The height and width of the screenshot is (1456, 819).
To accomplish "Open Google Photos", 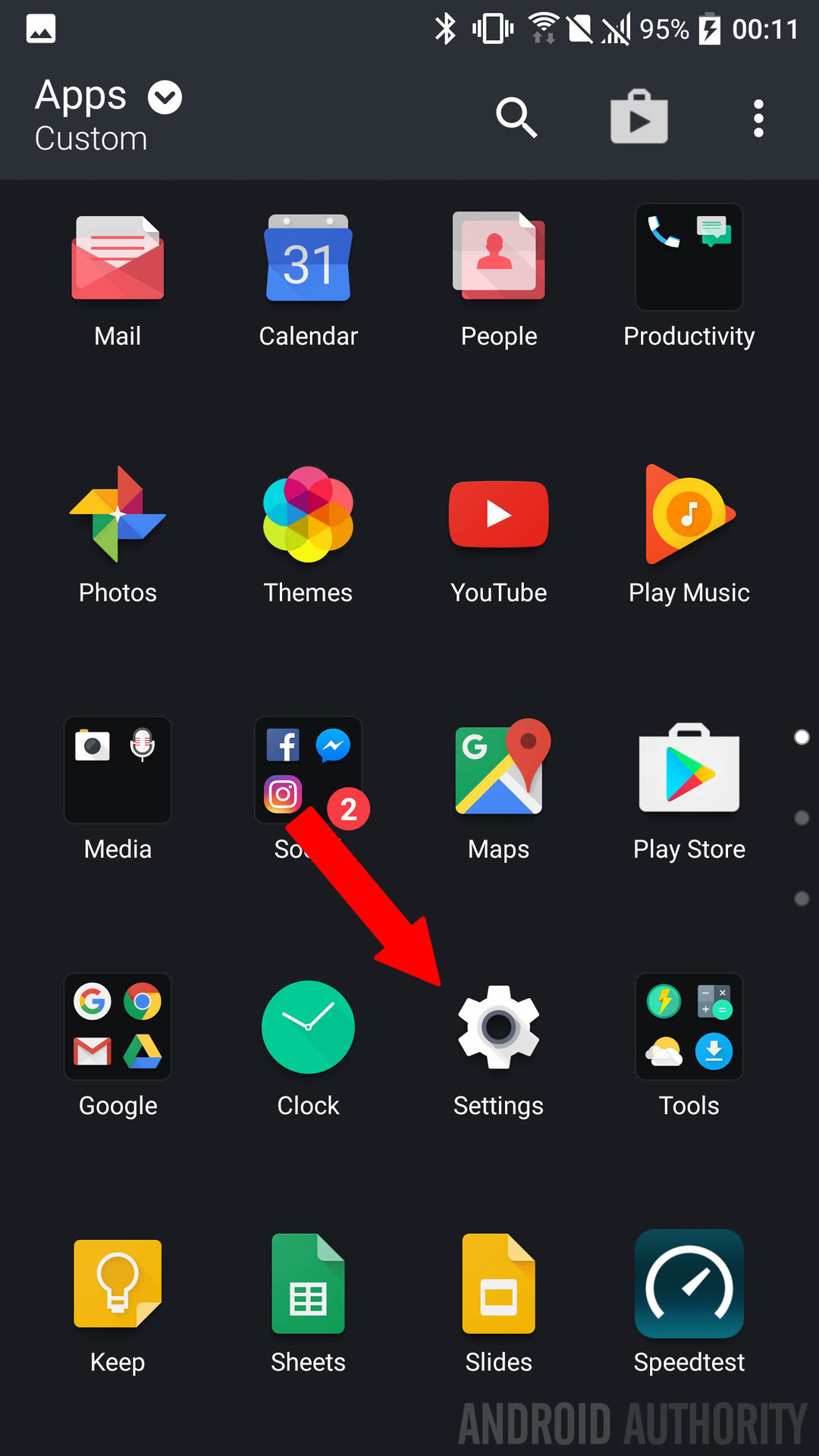I will click(x=118, y=514).
